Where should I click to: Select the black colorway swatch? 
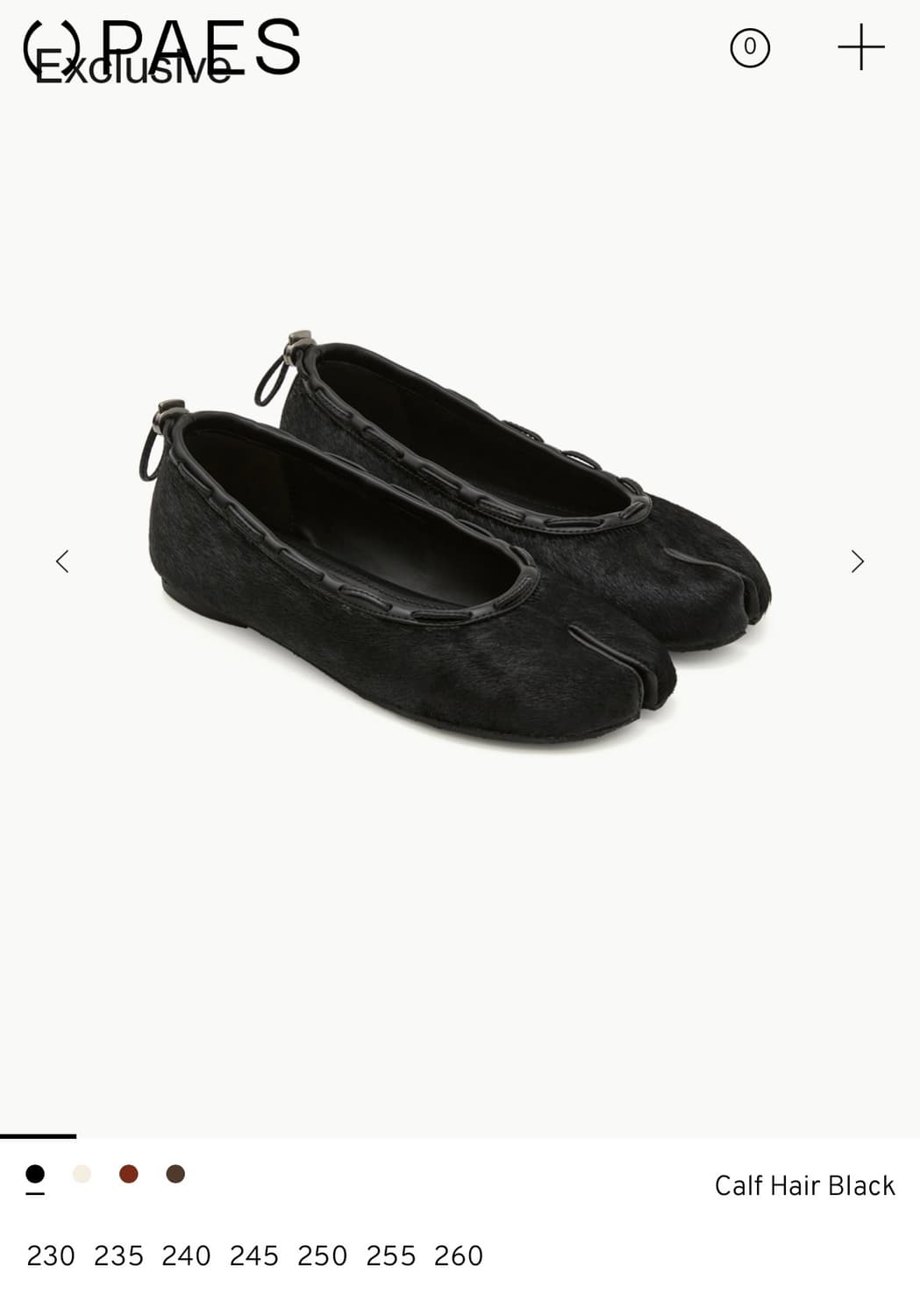pyautogui.click(x=35, y=1173)
